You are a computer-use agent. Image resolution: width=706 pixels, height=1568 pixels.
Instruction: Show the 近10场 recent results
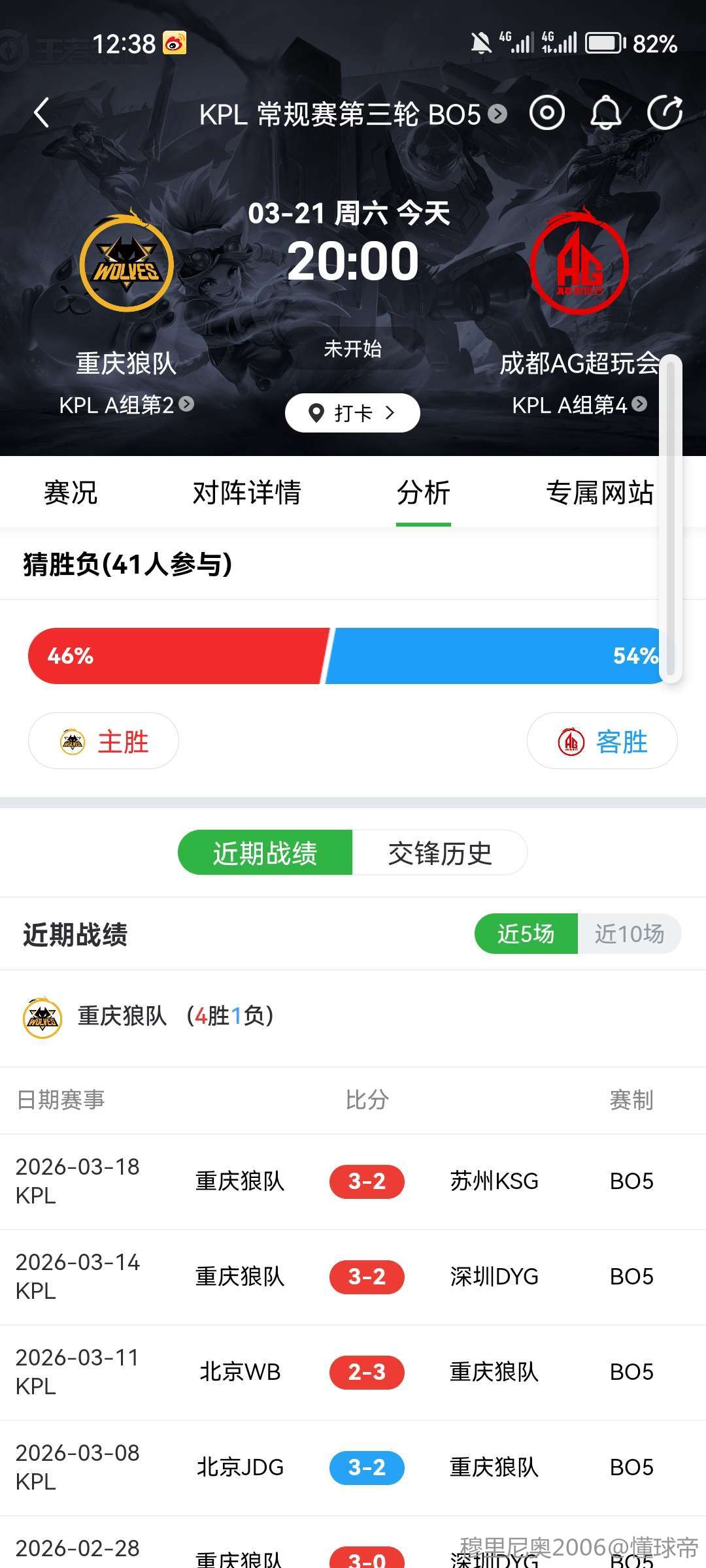629,934
